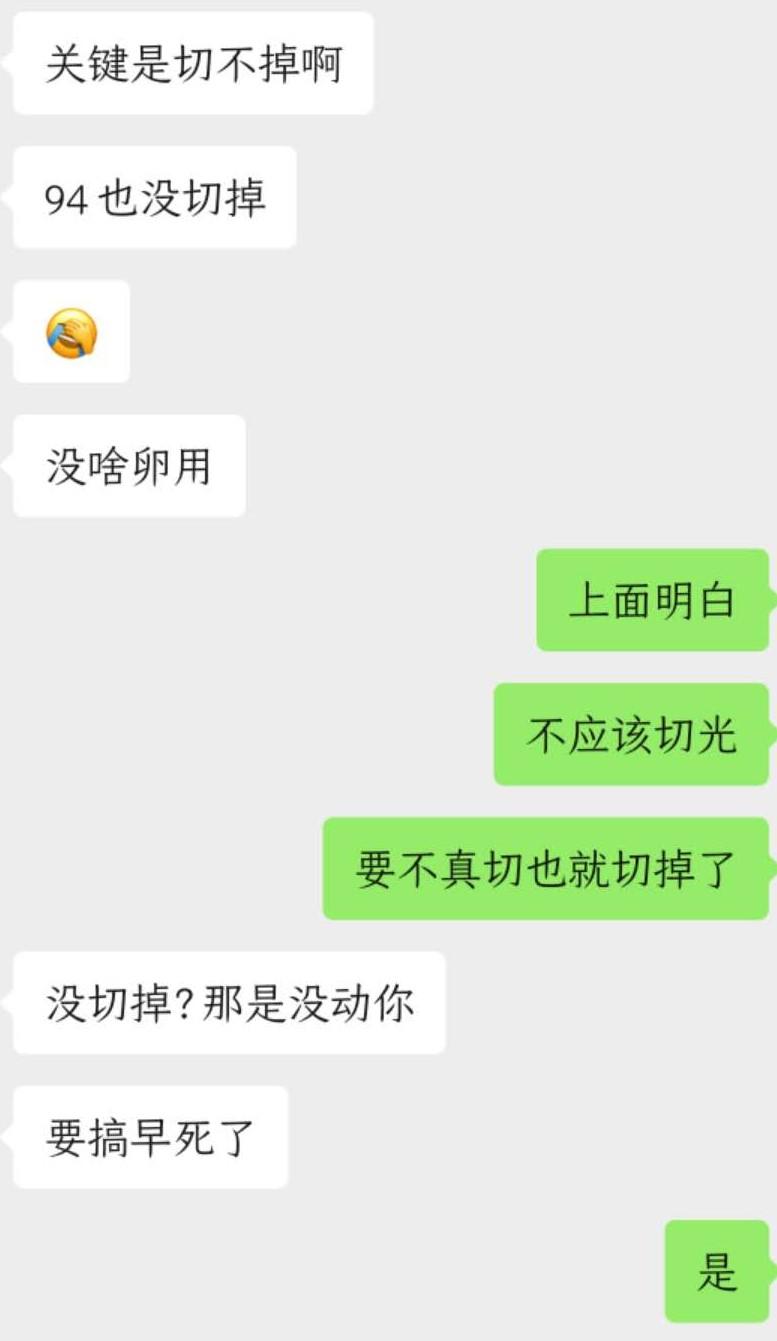Tap the second white bubble from the top
777x1341 pixels.
point(152,198)
